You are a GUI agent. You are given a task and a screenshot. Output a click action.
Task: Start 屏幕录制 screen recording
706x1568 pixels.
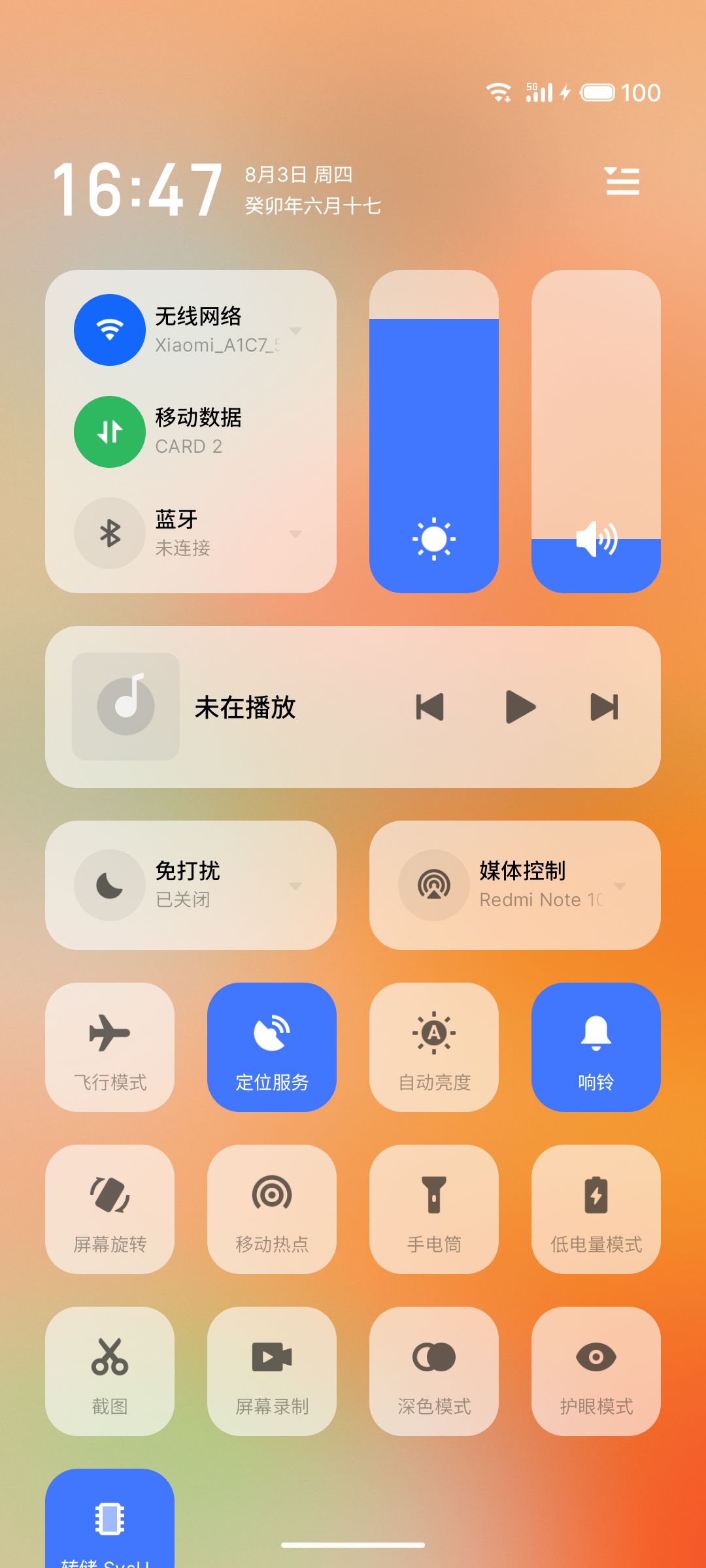[x=271, y=1374]
